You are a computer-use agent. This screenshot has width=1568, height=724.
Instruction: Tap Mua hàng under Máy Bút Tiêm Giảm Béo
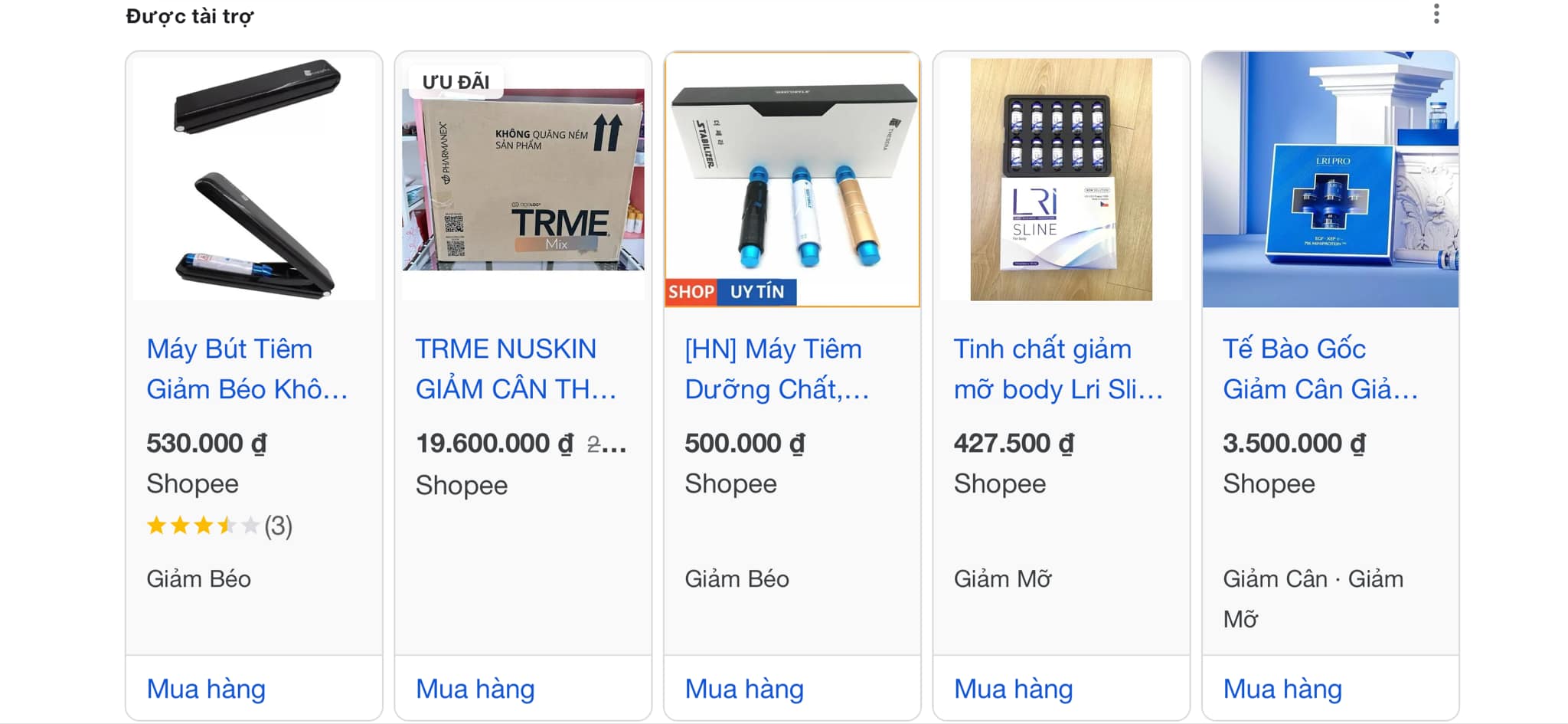pyautogui.click(x=206, y=689)
